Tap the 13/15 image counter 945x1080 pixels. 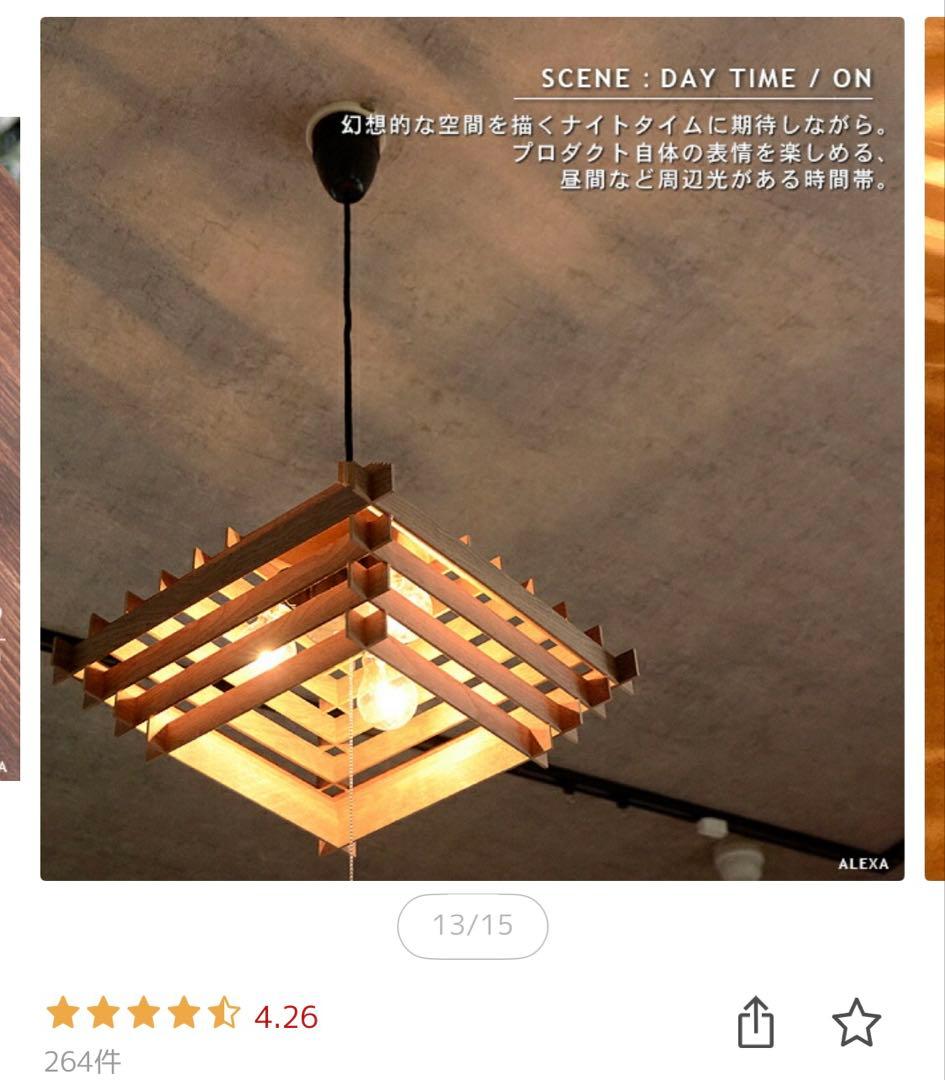click(472, 926)
